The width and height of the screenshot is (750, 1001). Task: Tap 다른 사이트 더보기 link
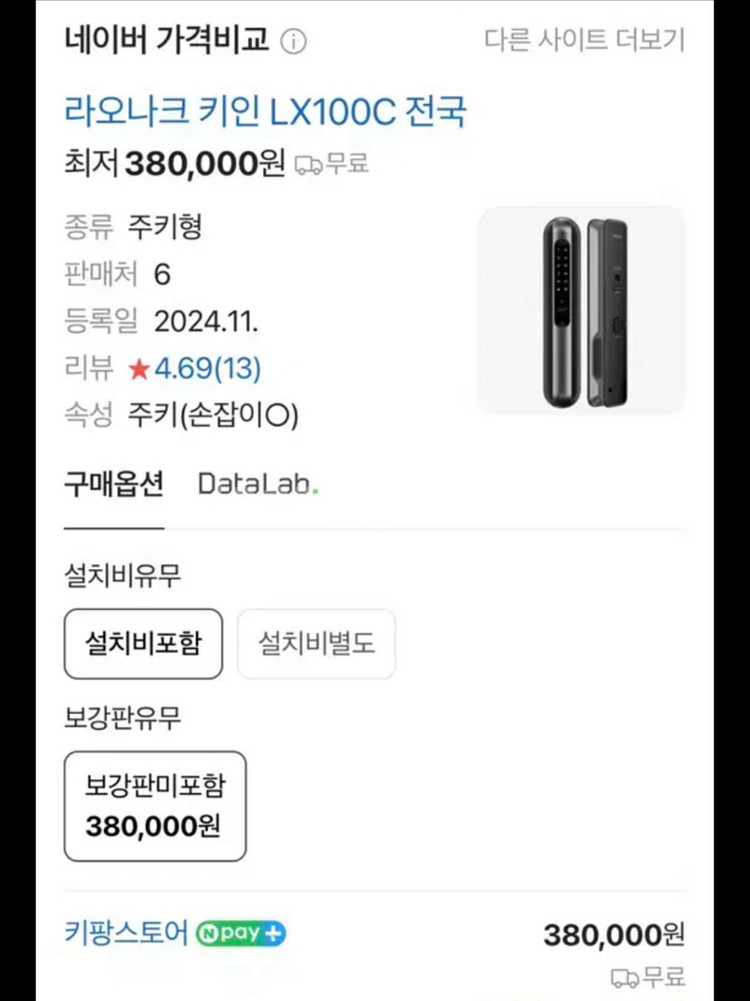coord(585,40)
